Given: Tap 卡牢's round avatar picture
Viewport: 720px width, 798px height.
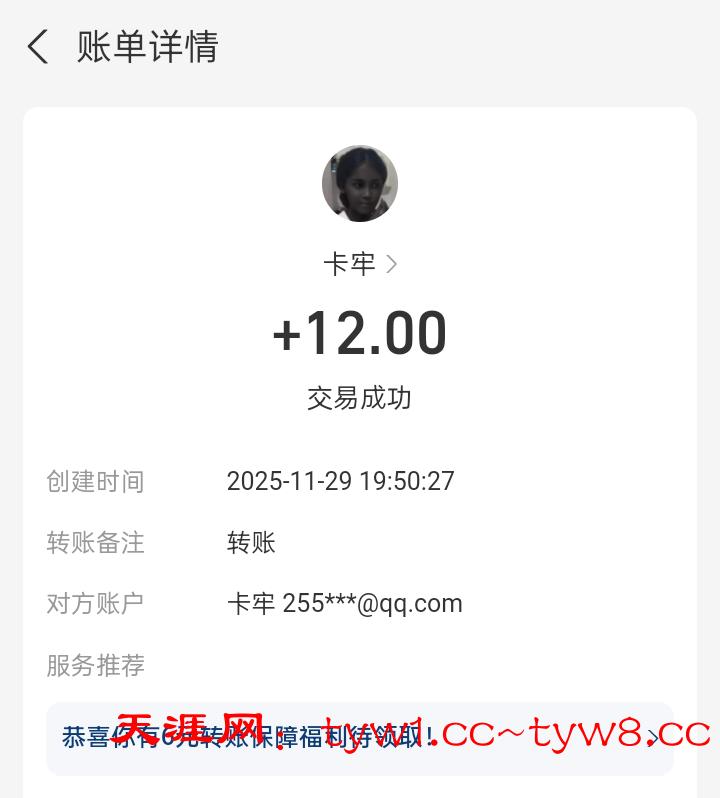Looking at the screenshot, I should tap(360, 184).
